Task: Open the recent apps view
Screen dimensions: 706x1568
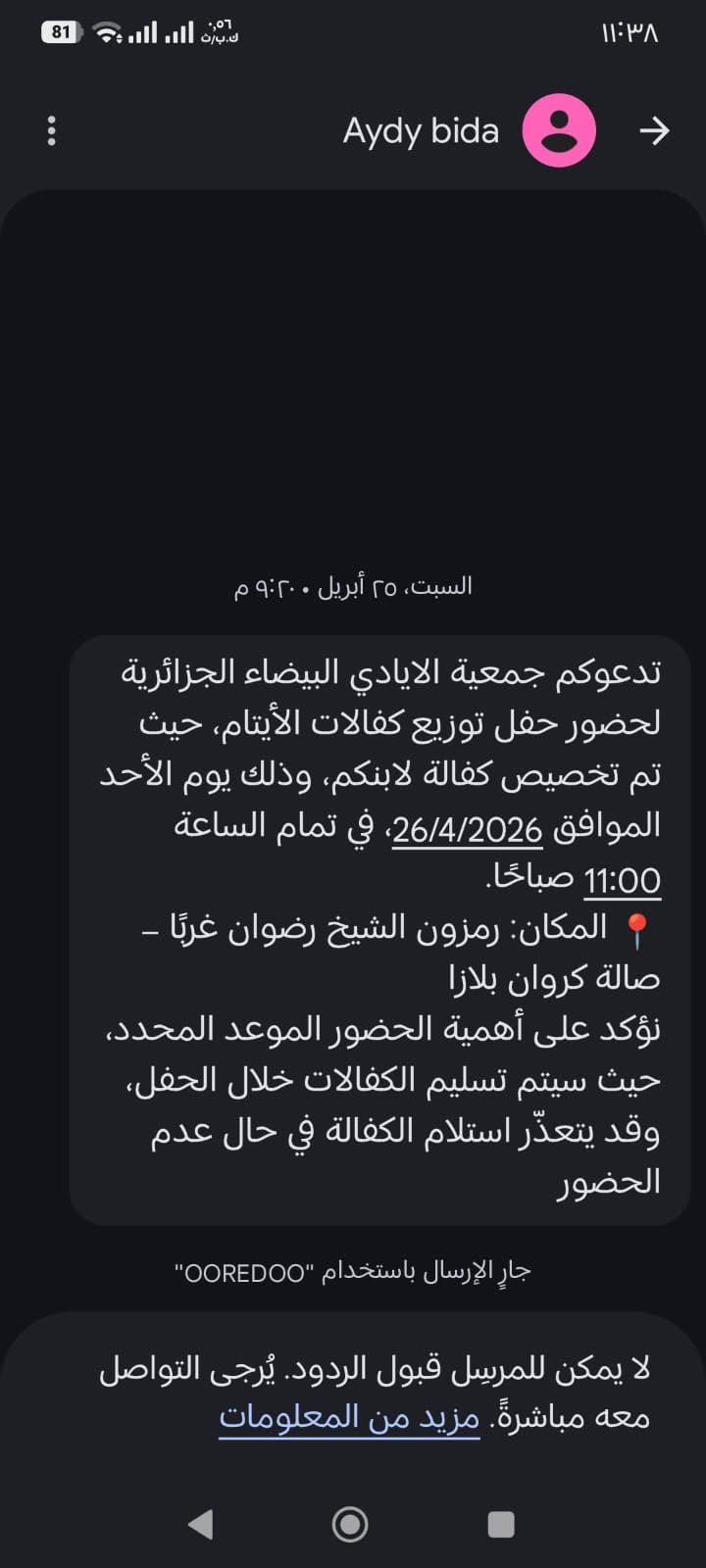Action: [501, 1524]
